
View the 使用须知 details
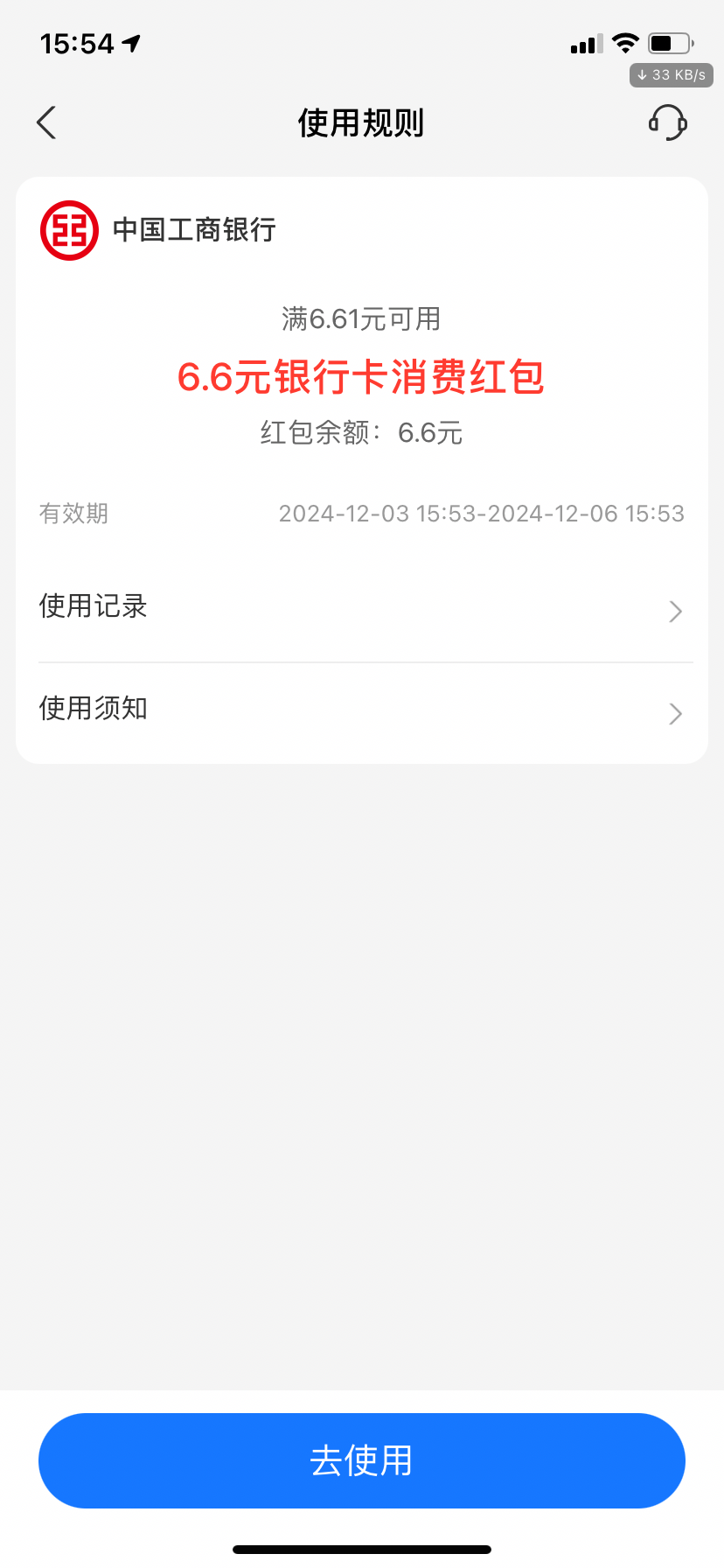tap(362, 710)
